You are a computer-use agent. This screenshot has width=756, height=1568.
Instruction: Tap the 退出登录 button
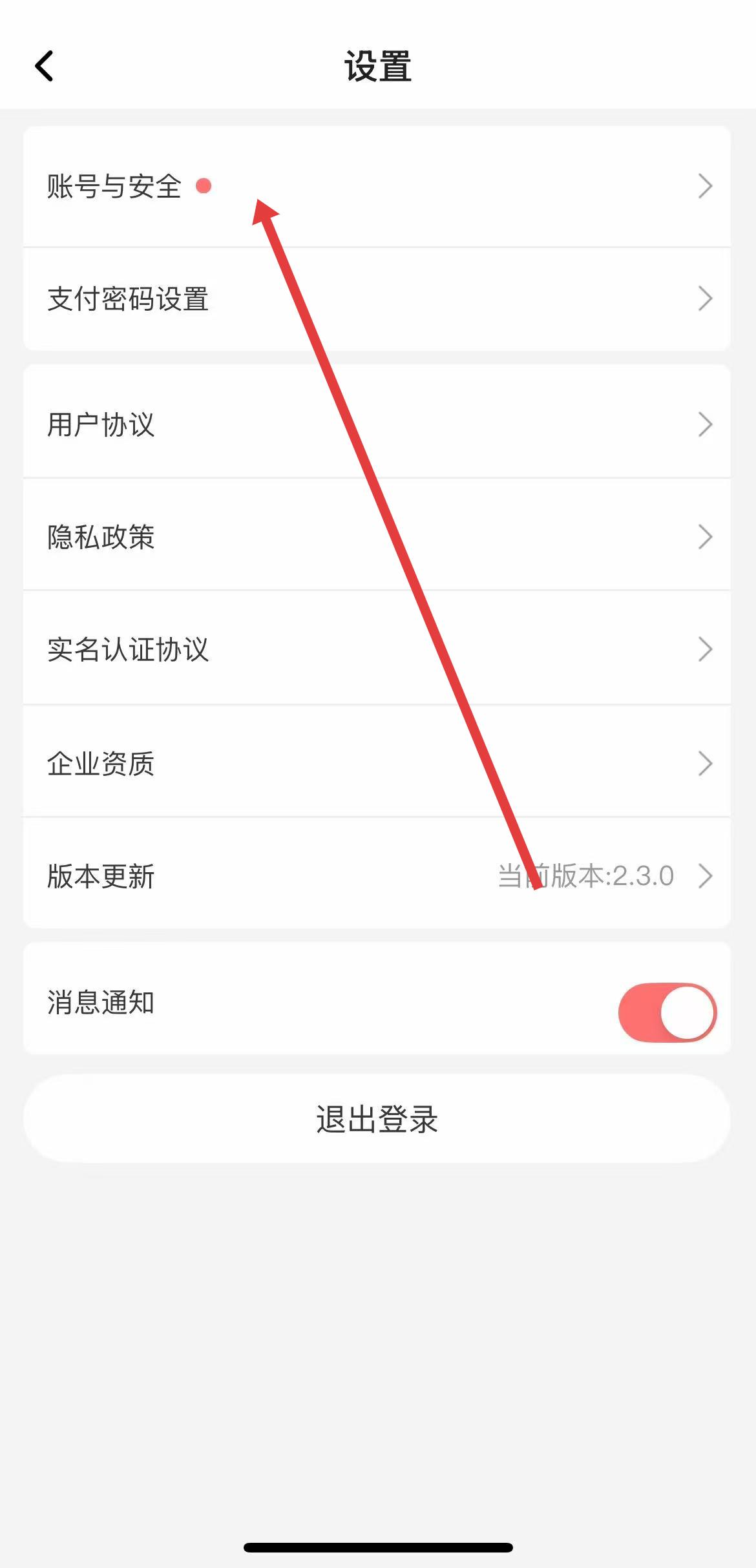coord(377,1119)
